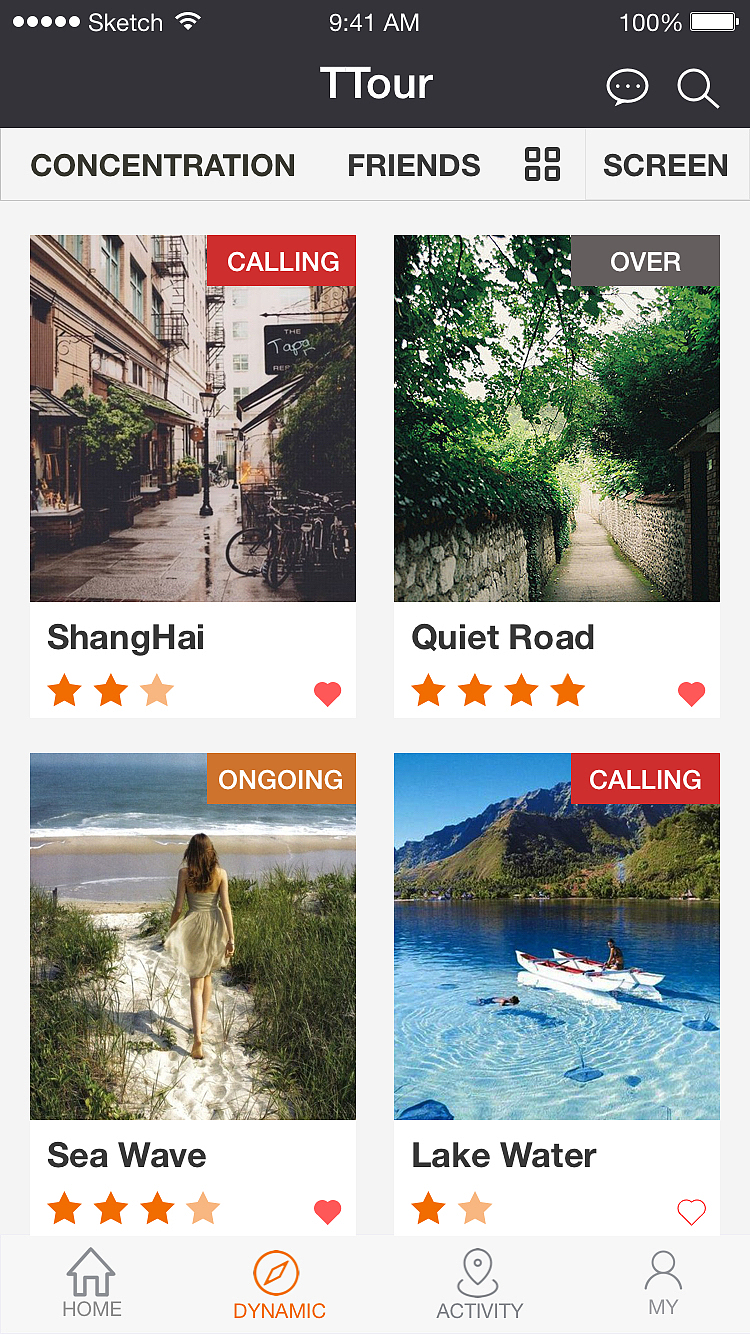750x1334 pixels.
Task: Switch to the Activity tab
Action: click(x=479, y=1284)
